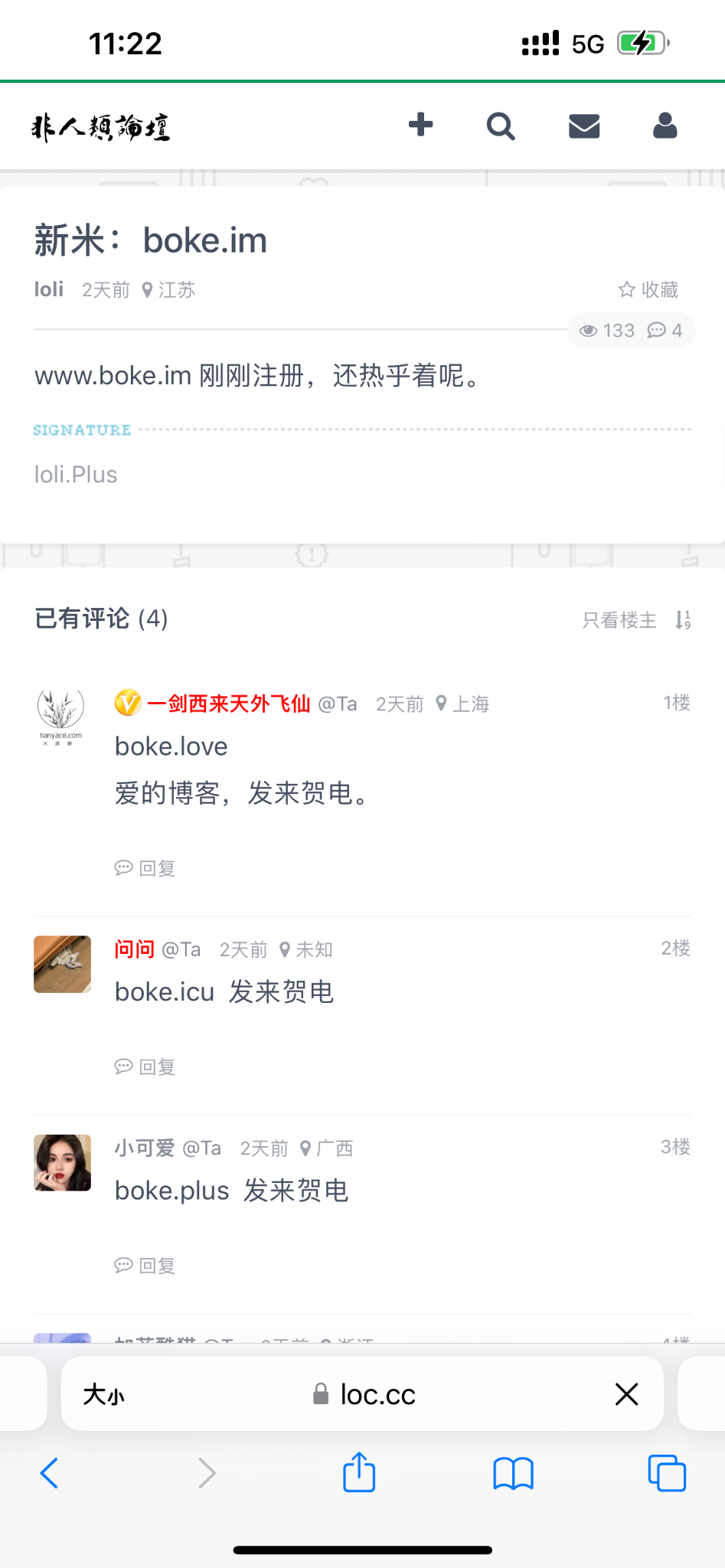
Task: Open the forum search
Action: pyautogui.click(x=501, y=126)
